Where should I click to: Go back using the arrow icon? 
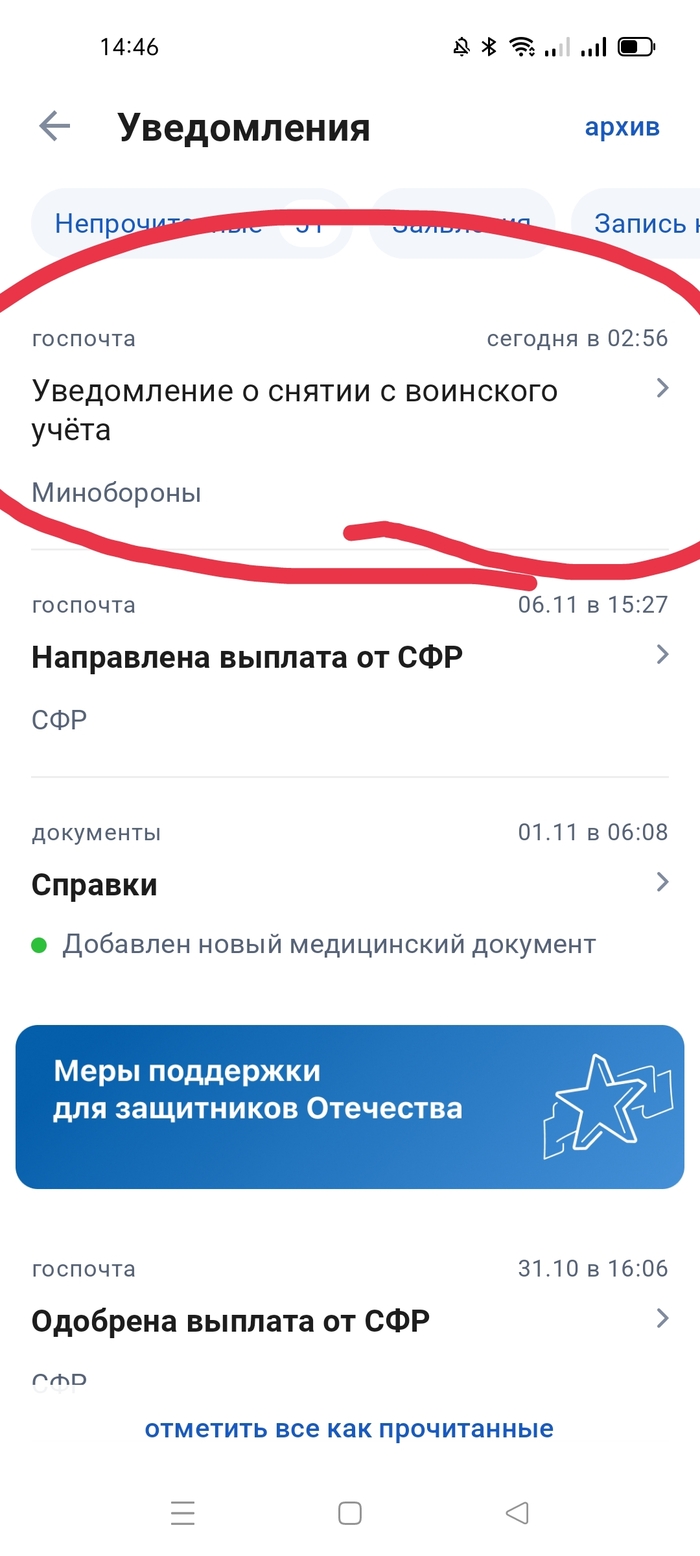[54, 127]
